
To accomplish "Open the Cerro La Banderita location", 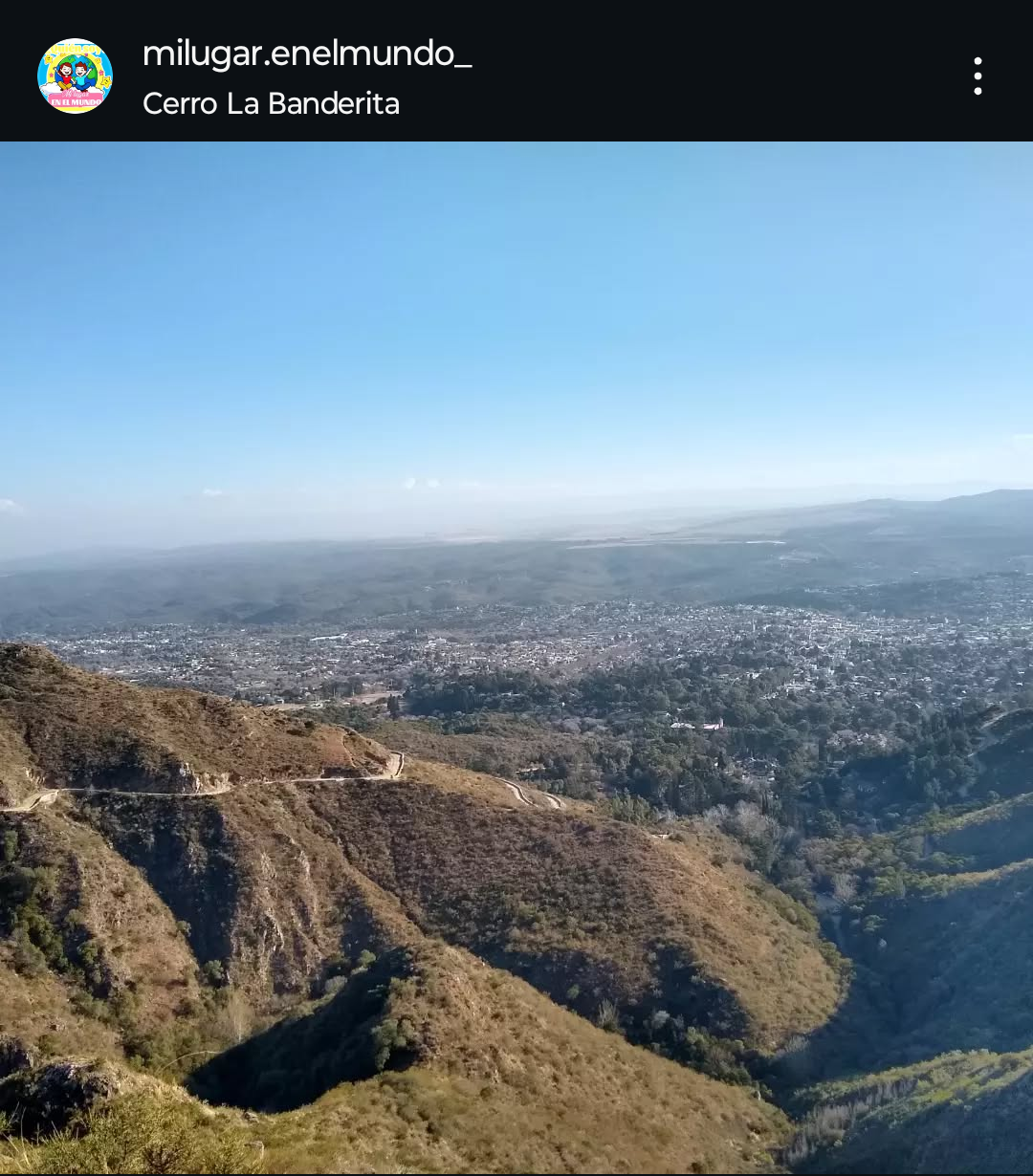I will (271, 103).
